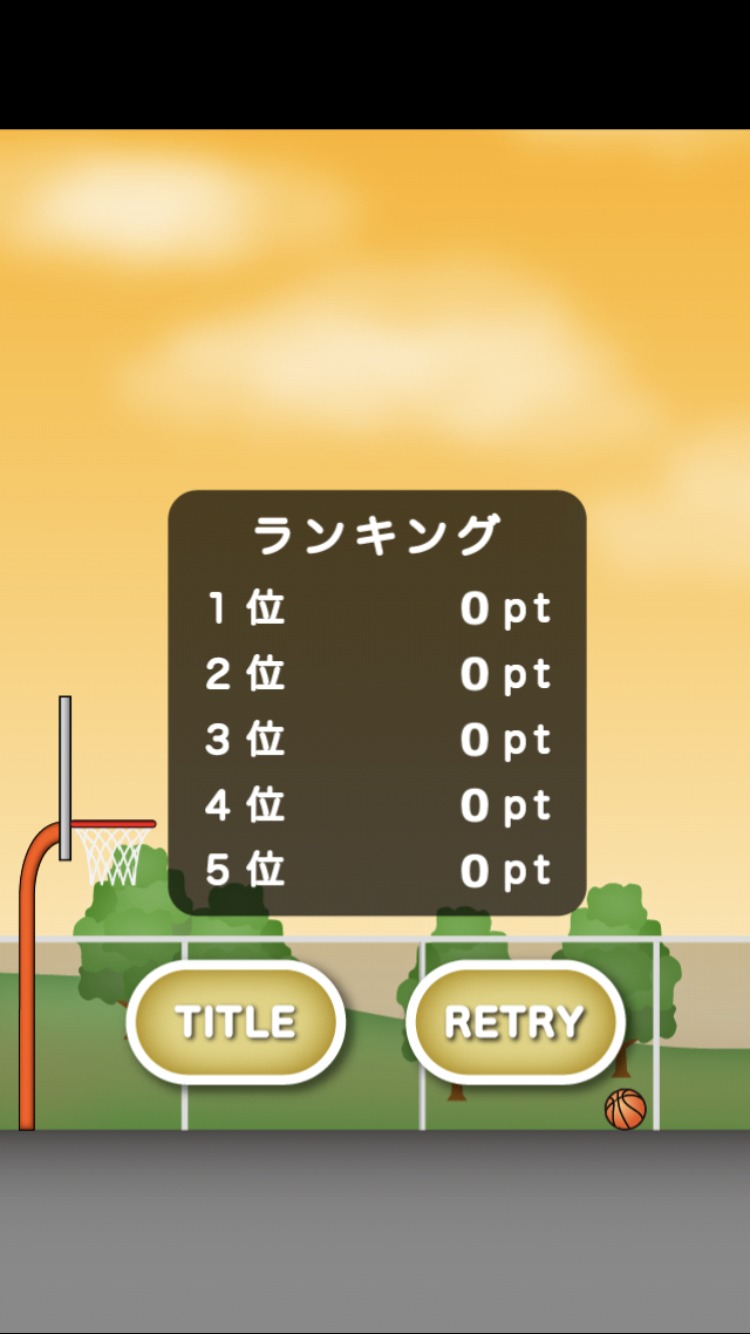Return to the TITLE screen
750x1334 pixels.
coord(236,1022)
